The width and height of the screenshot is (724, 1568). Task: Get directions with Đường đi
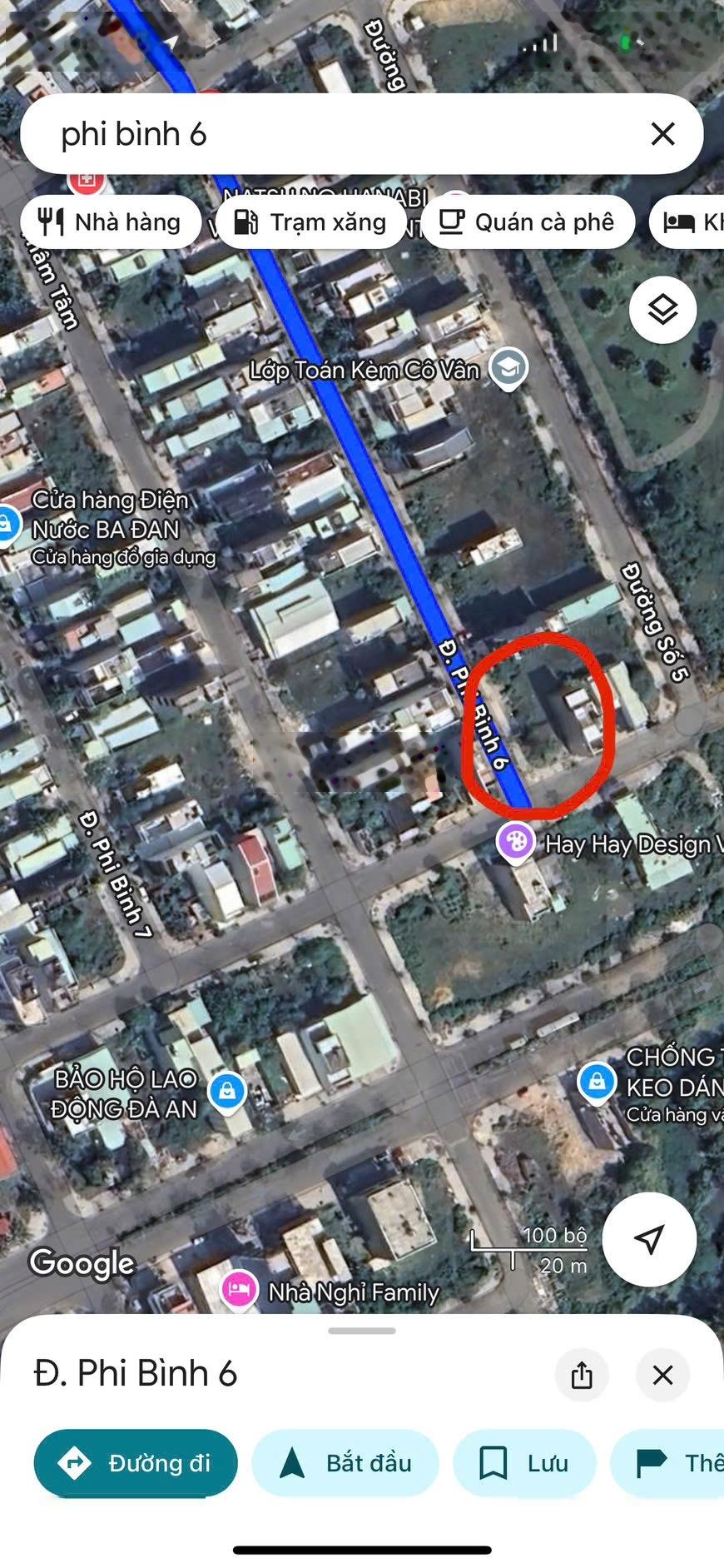point(136,1463)
